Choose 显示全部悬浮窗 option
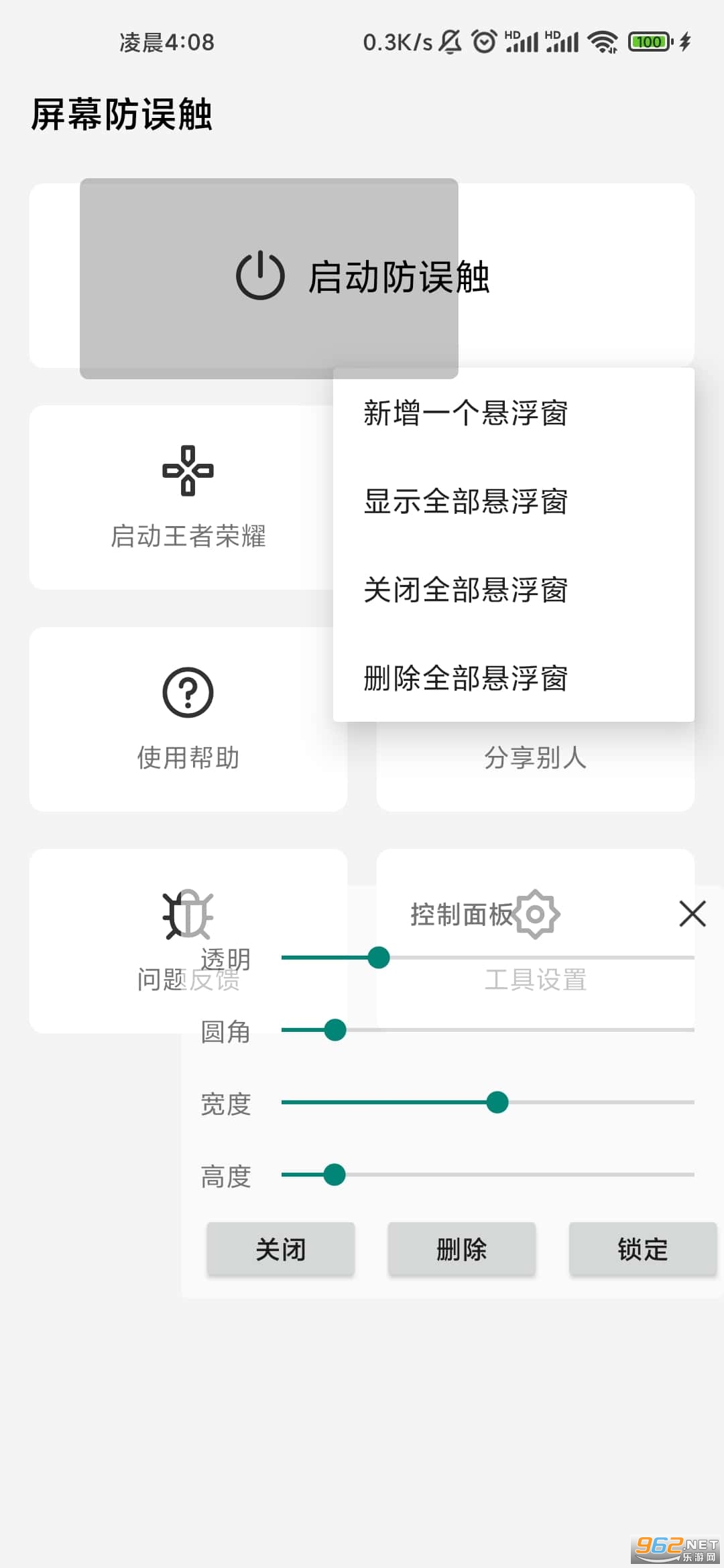This screenshot has height=1568, width=724. pos(465,501)
